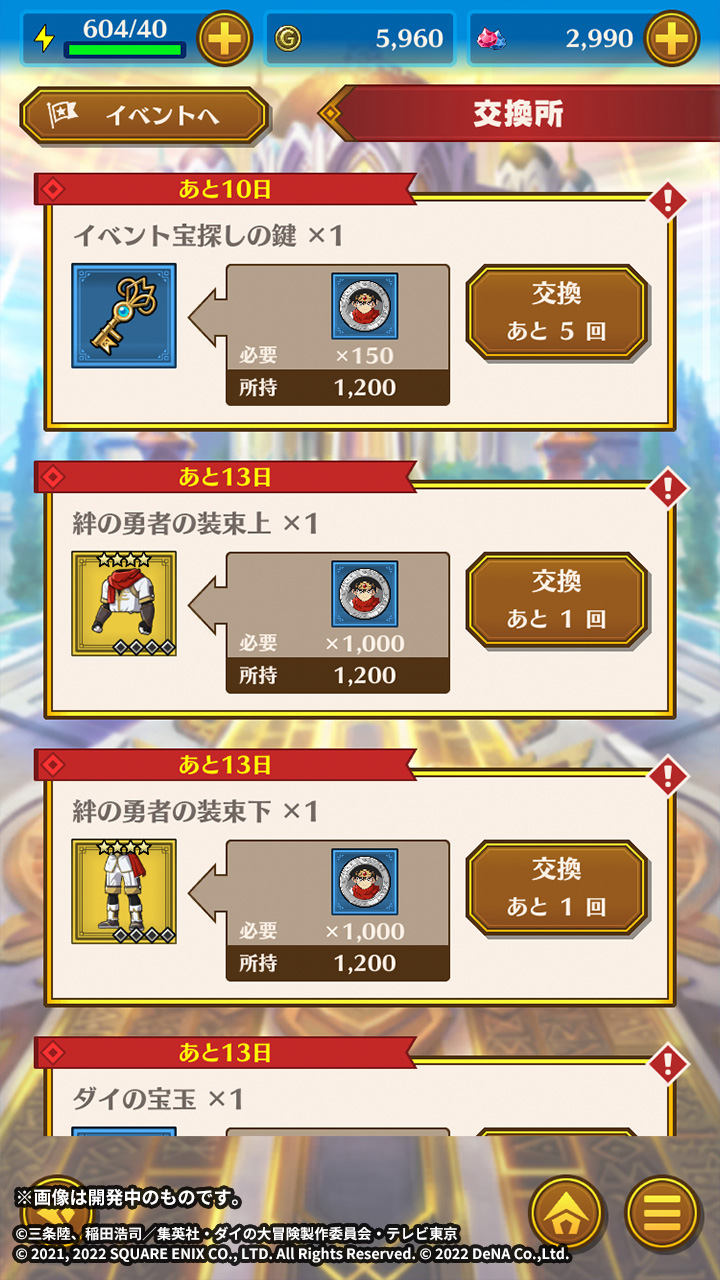720x1280 pixels.
Task: Open the hamburger menu
Action: tap(661, 1212)
